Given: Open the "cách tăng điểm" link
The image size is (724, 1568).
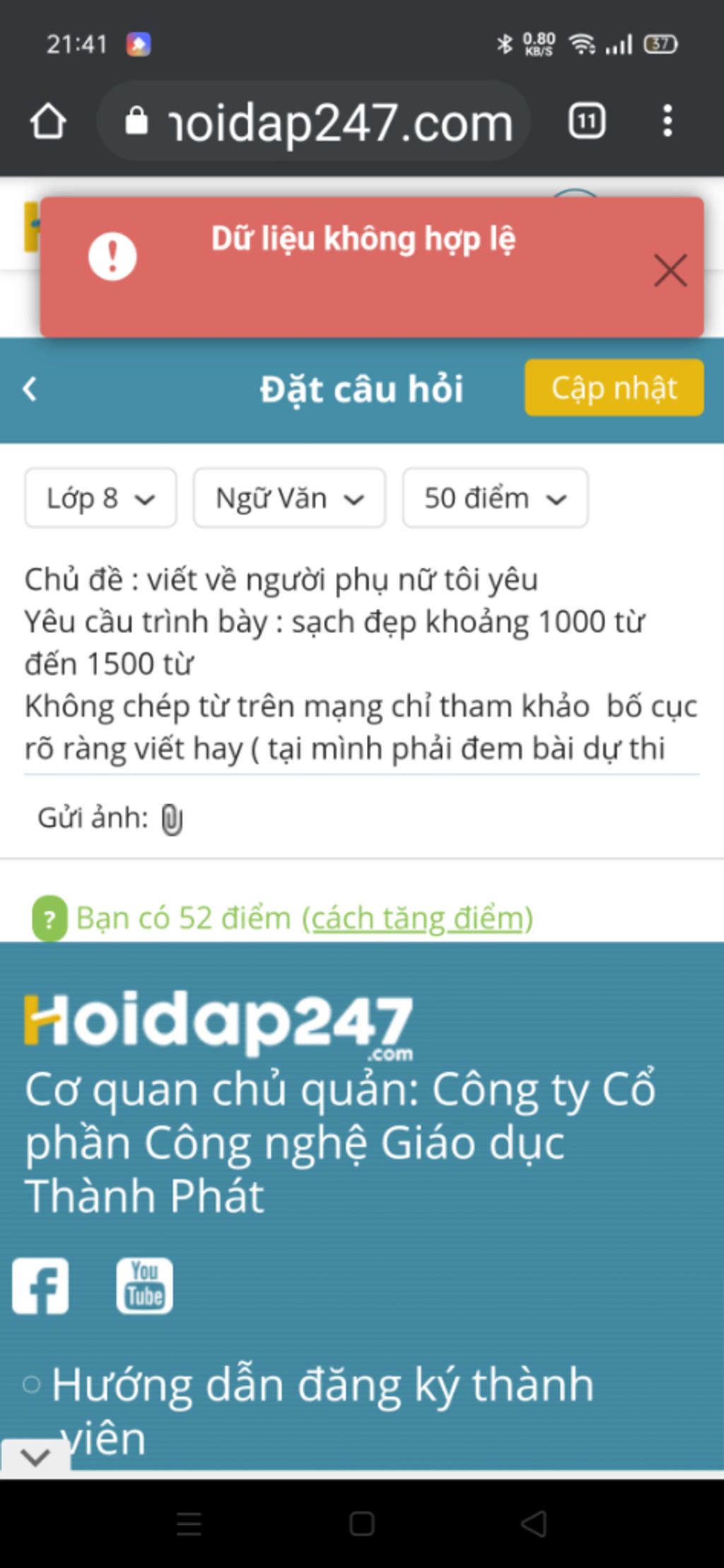Looking at the screenshot, I should coord(417,918).
